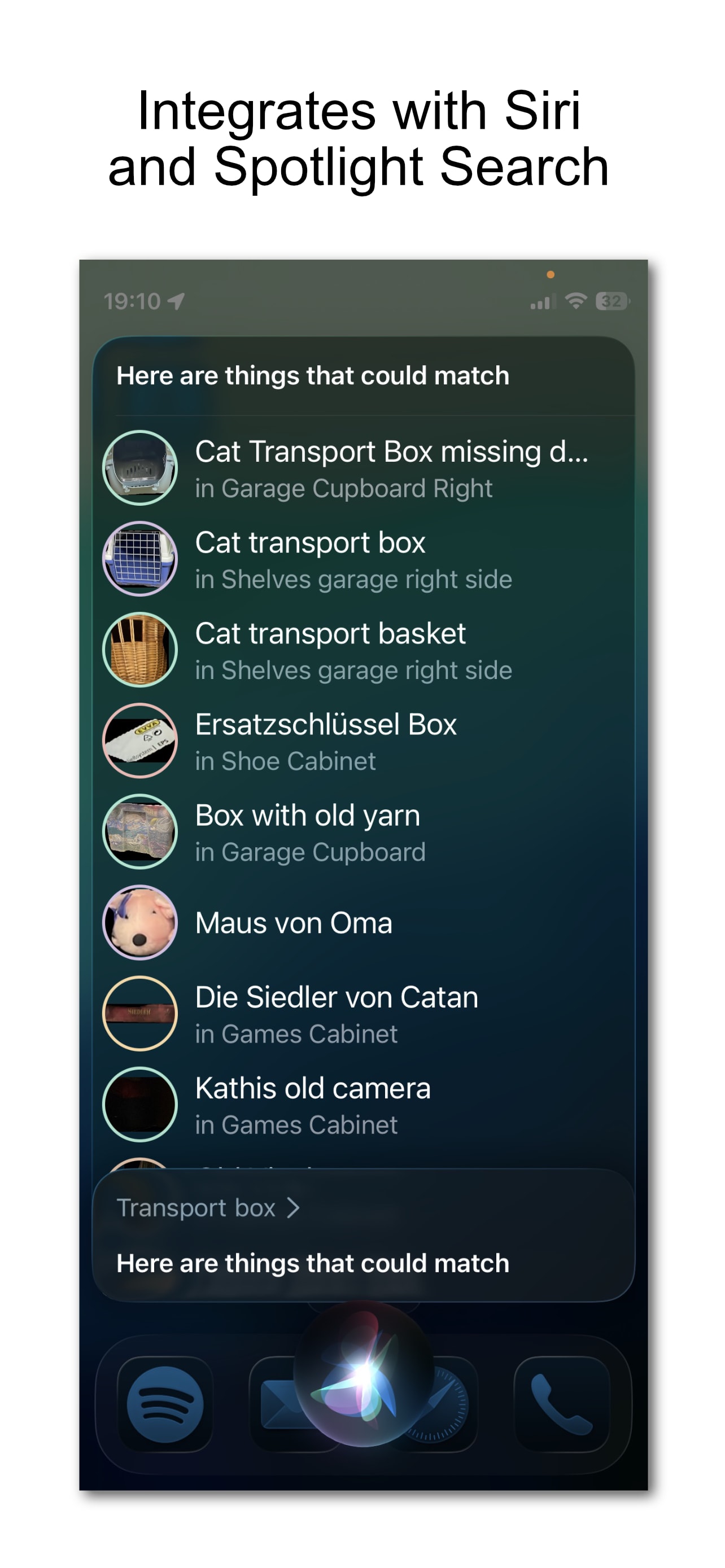
Task: Select Maus von Oma from the results
Action: point(294,922)
